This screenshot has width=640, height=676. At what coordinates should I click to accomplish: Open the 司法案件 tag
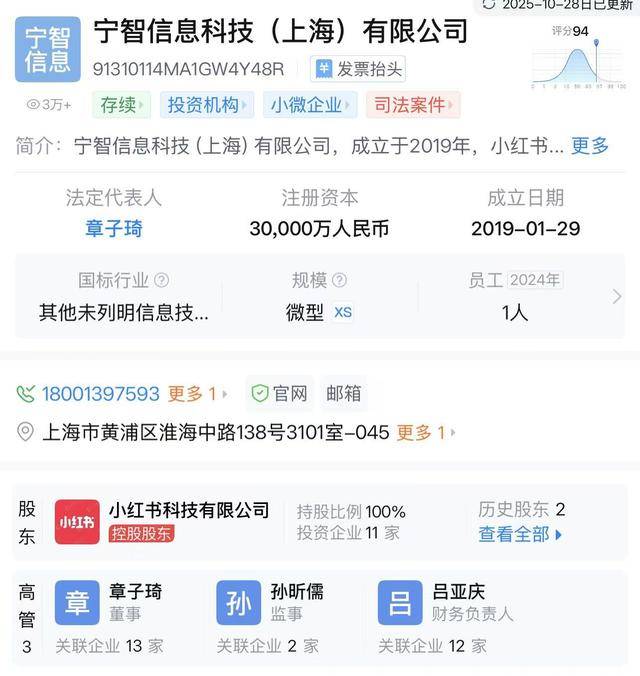coord(411,104)
